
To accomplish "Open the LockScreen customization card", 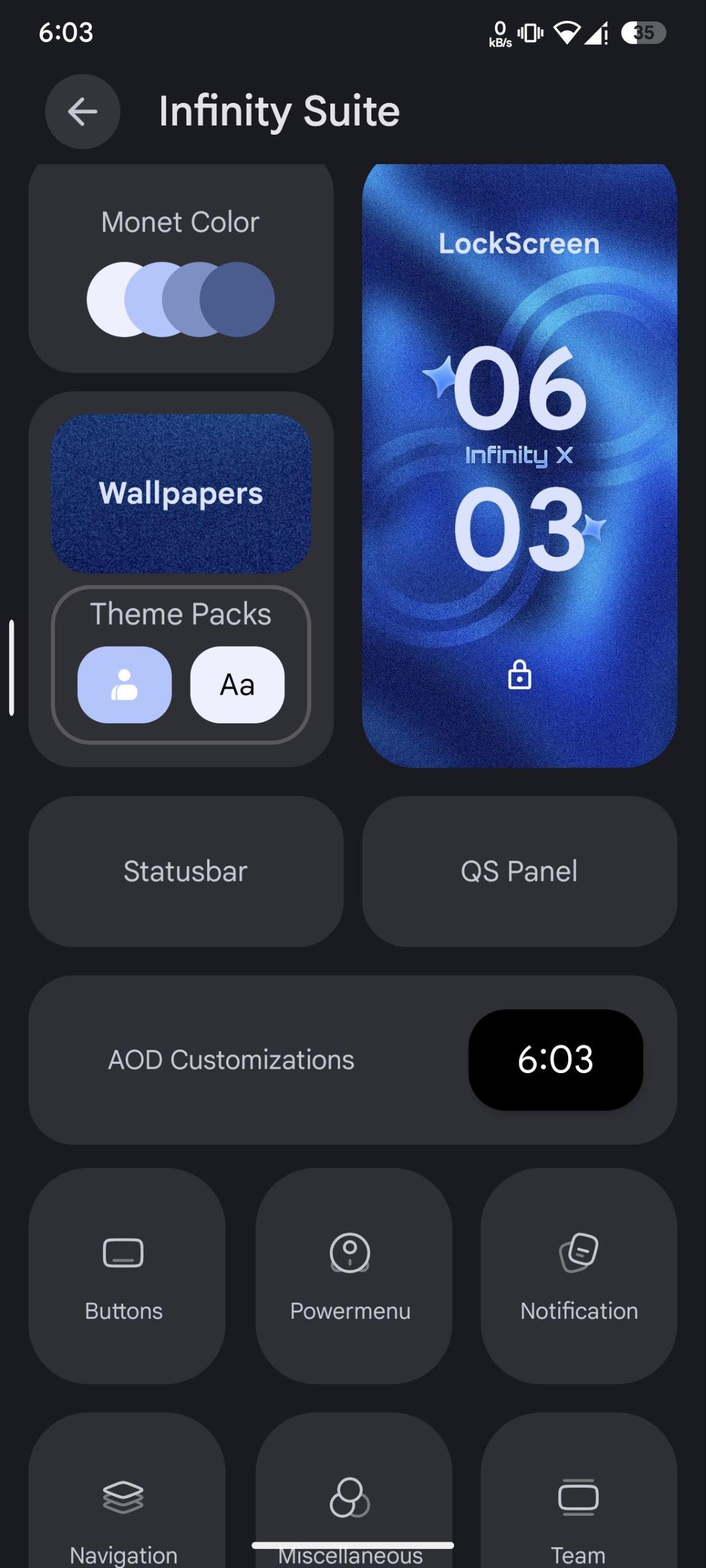I will [x=519, y=466].
